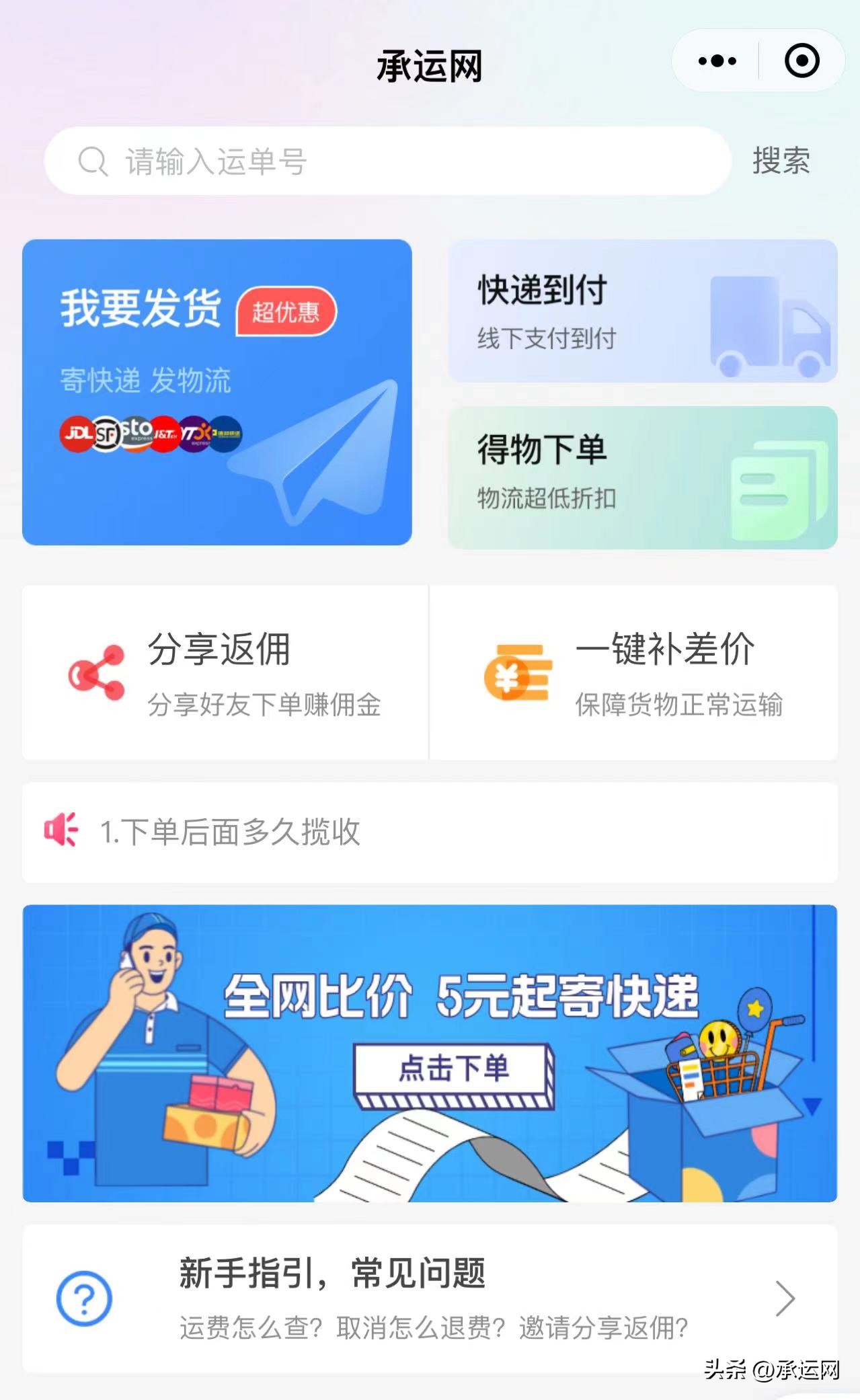Click the J&T Express logo

click(x=164, y=433)
